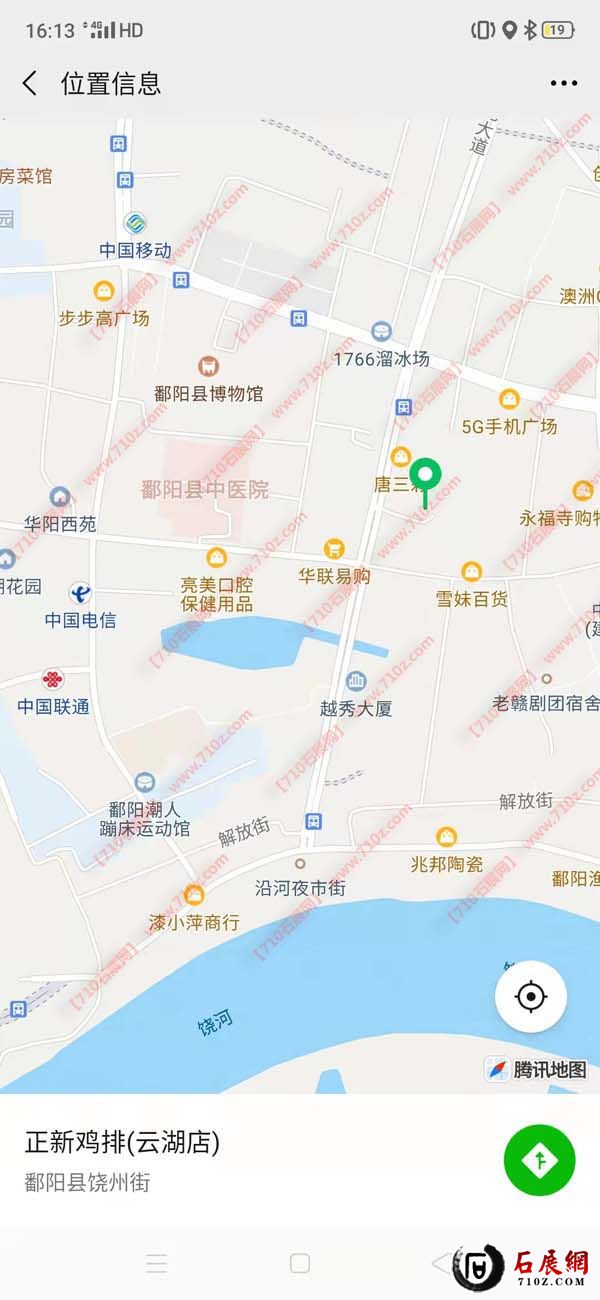Open recent apps from the navigation bar

click(x=157, y=1263)
